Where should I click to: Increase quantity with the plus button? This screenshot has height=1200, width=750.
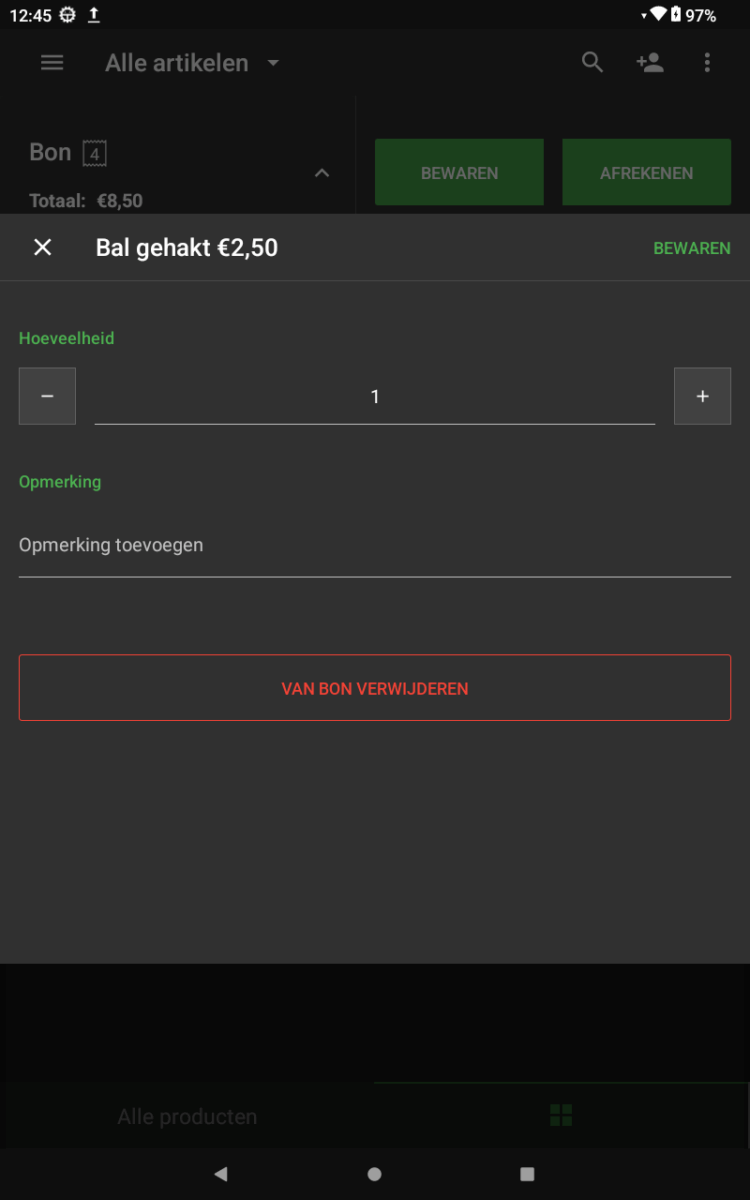pyautogui.click(x=702, y=396)
